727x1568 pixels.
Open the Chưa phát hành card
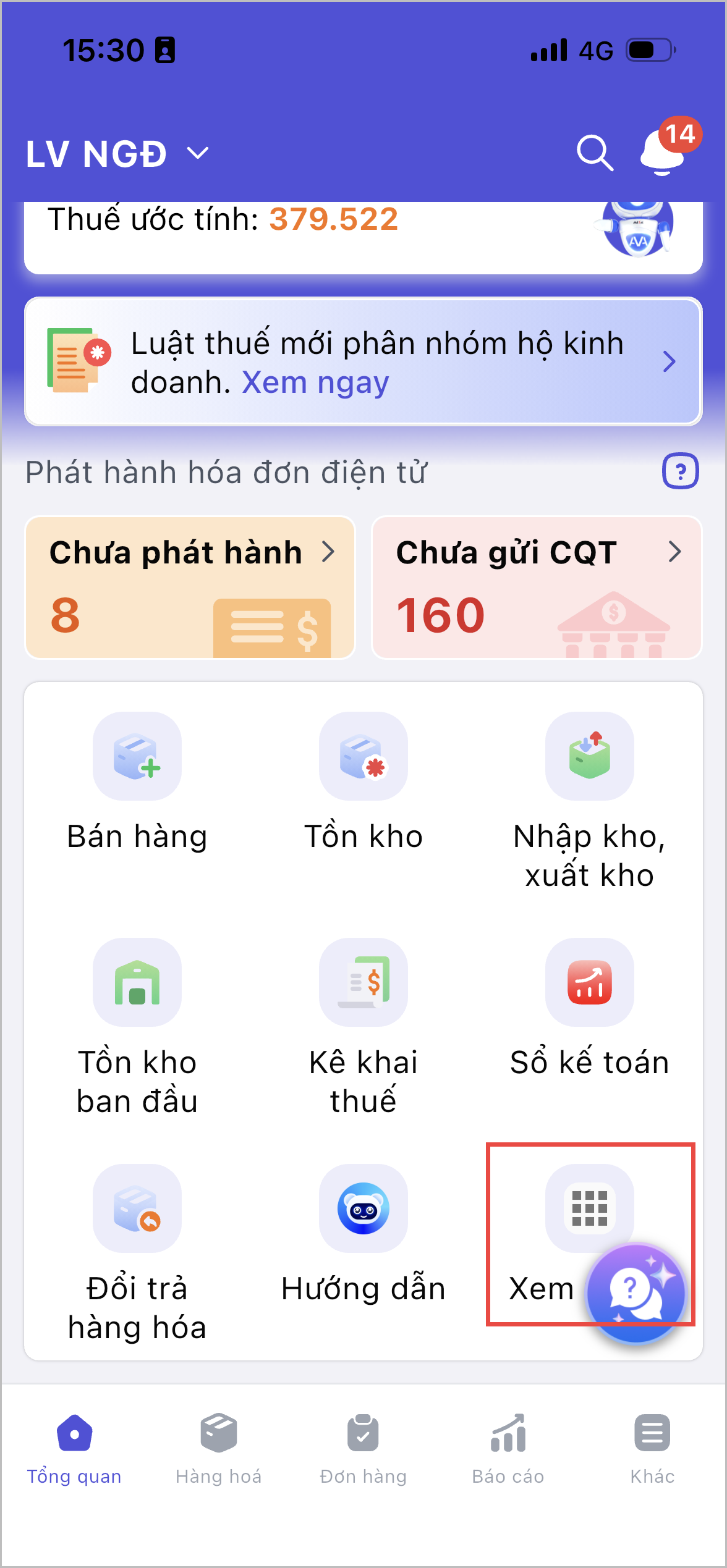(x=190, y=587)
